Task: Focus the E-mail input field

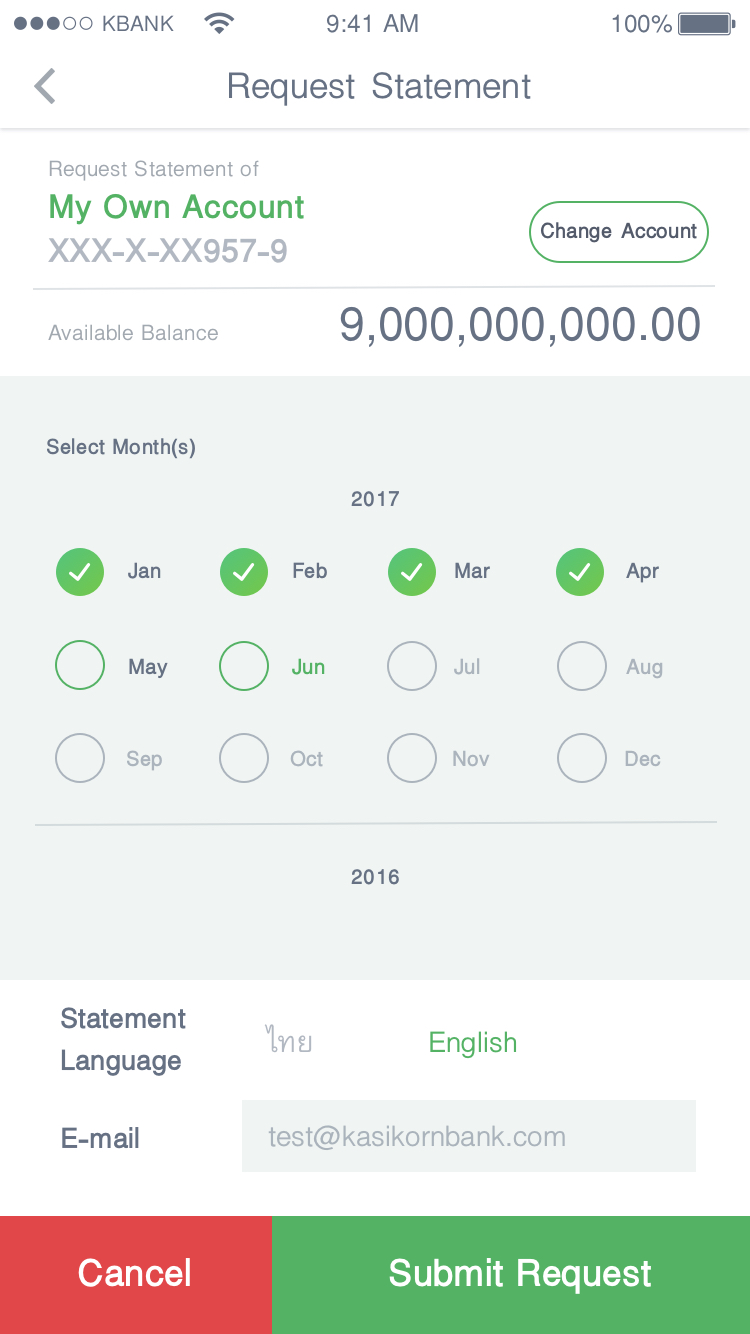Action: tap(468, 1136)
